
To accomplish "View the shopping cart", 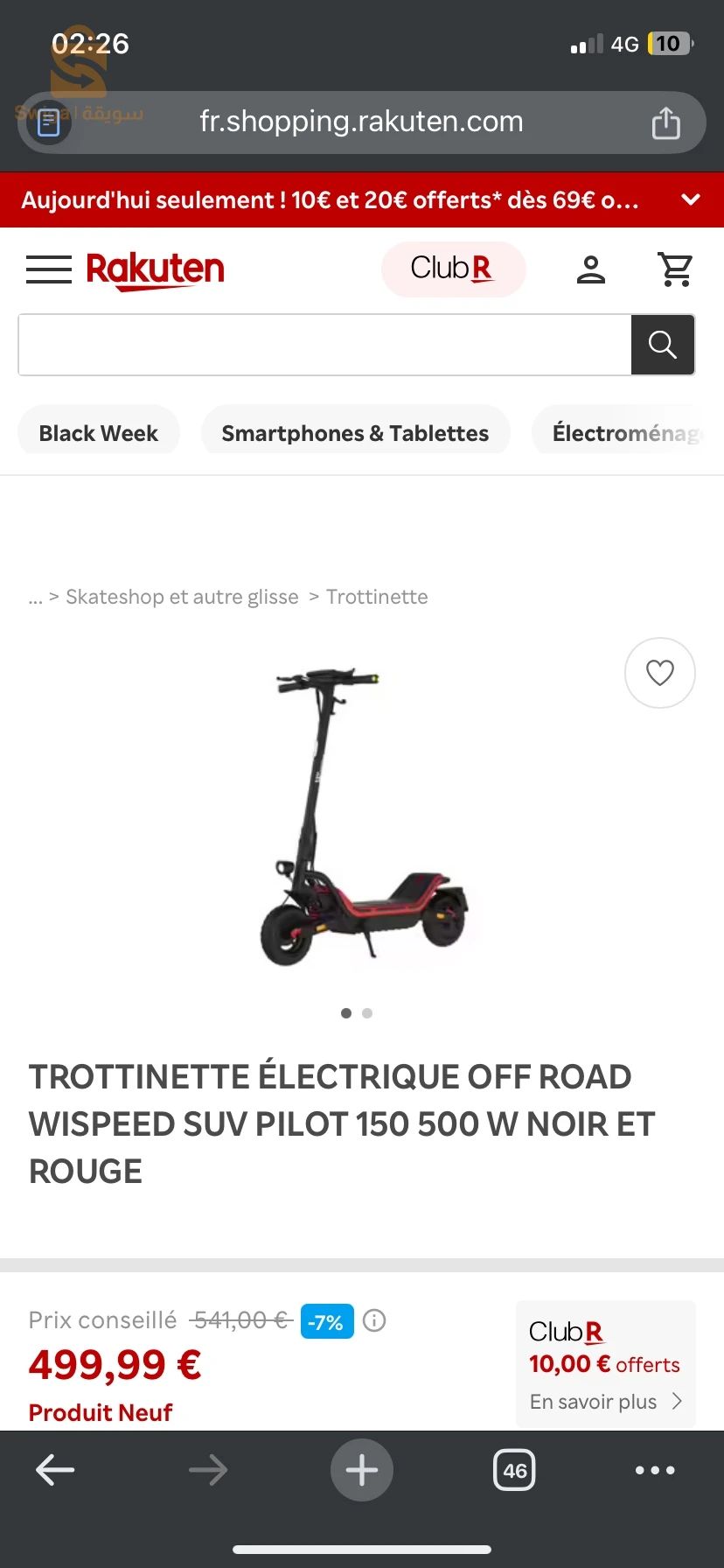I will pos(675,269).
